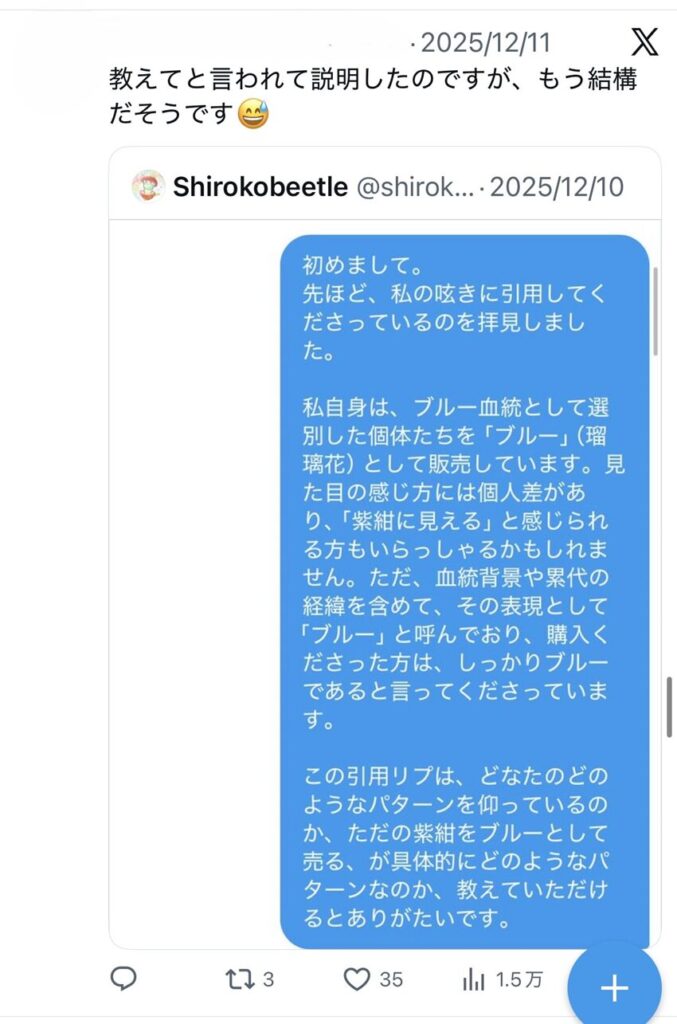Like the post with 35 likes
Viewport: 677px width, 1024px height.
coord(357,979)
